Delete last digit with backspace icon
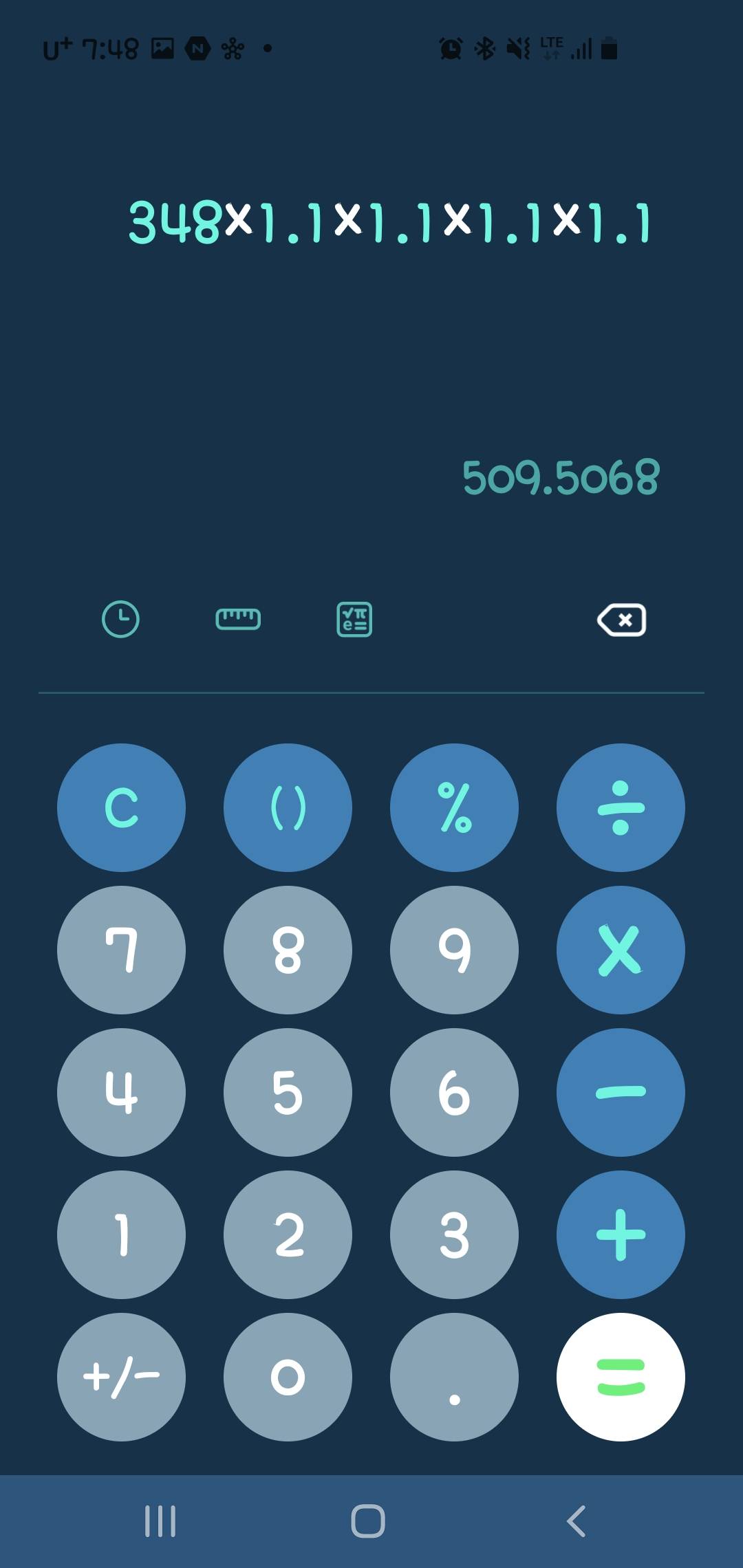The image size is (743, 1568). click(x=621, y=620)
